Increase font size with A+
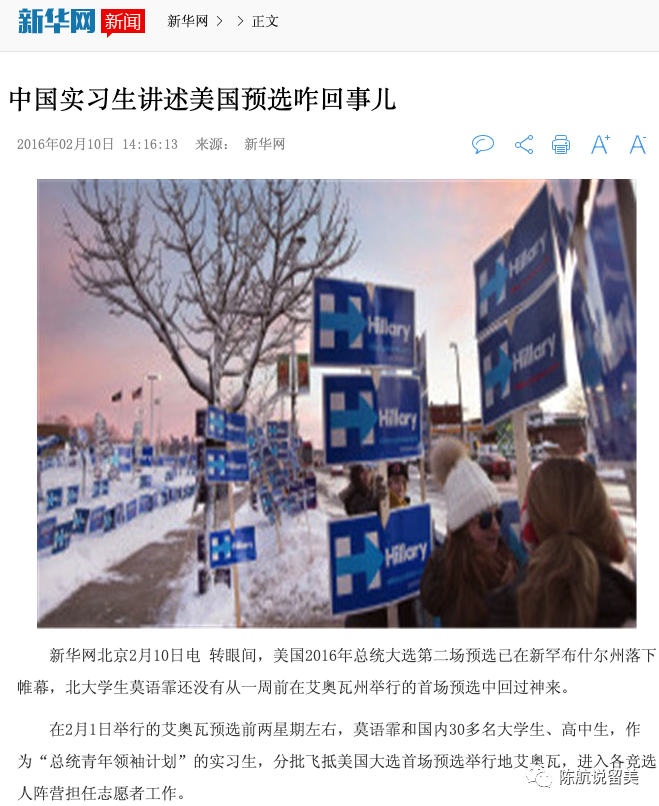The height and width of the screenshot is (806, 659). pyautogui.click(x=600, y=144)
